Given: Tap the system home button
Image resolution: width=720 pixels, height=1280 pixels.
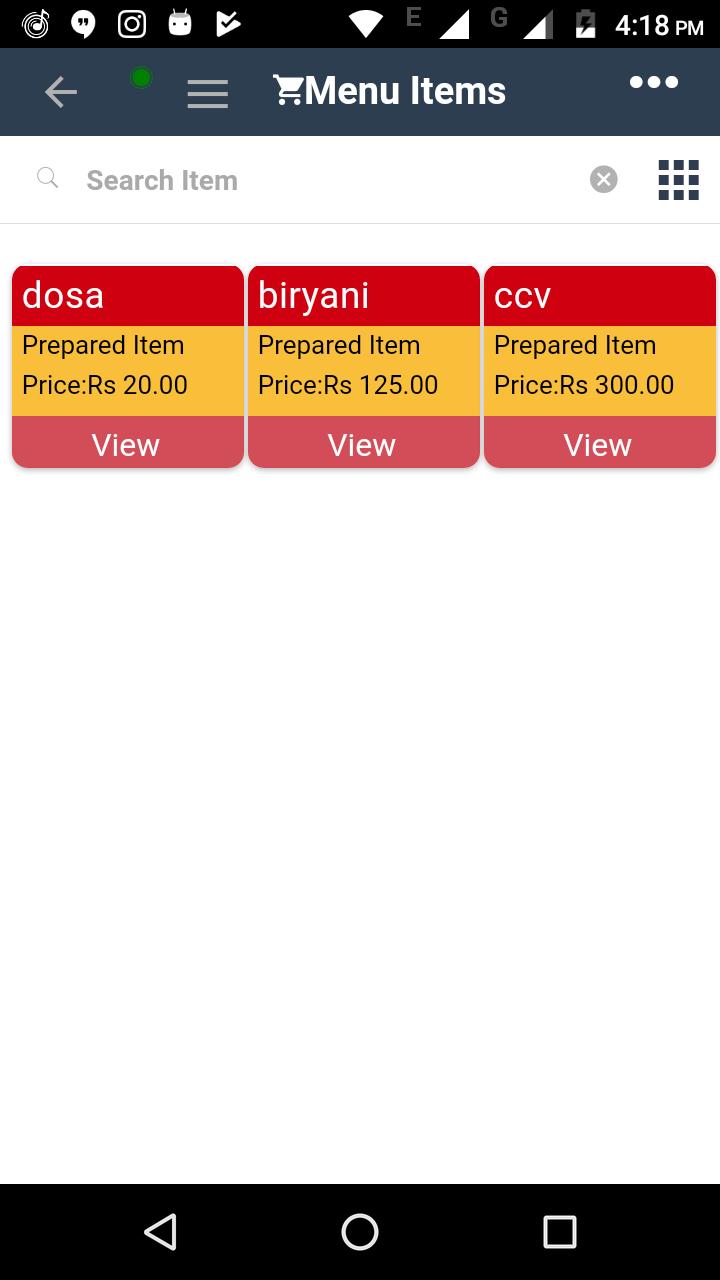Looking at the screenshot, I should [x=360, y=1232].
